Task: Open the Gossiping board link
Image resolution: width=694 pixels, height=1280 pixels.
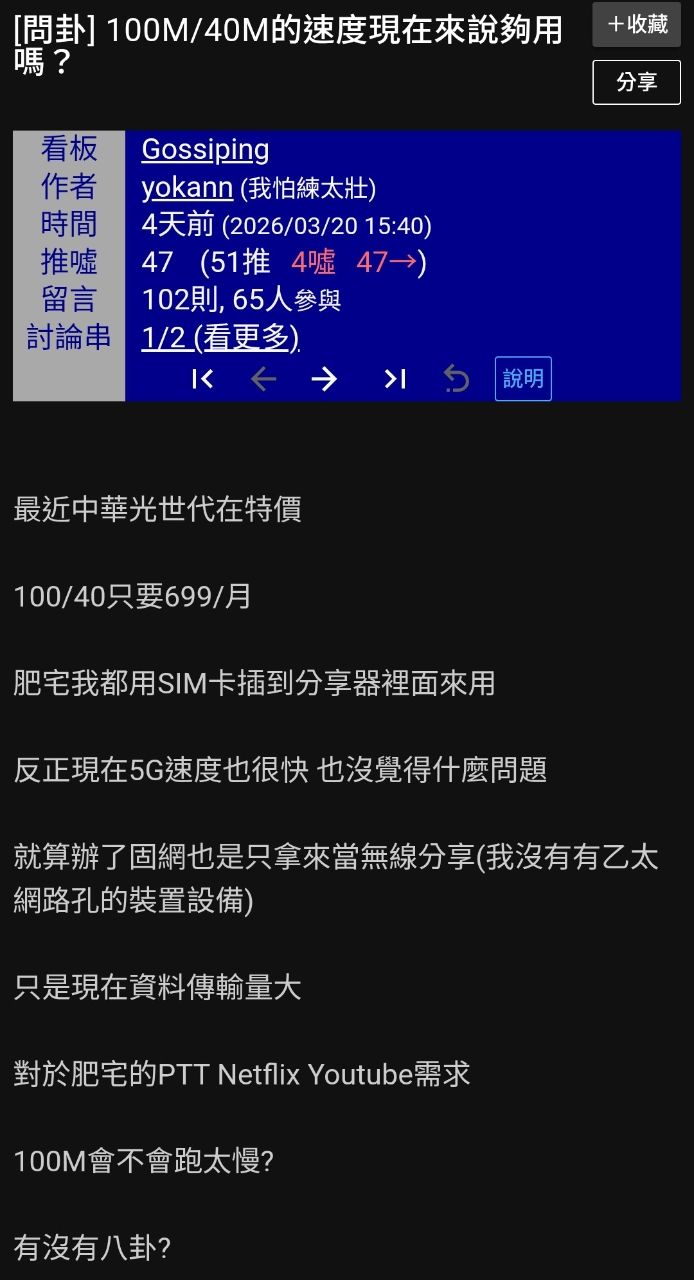Action: 205,150
